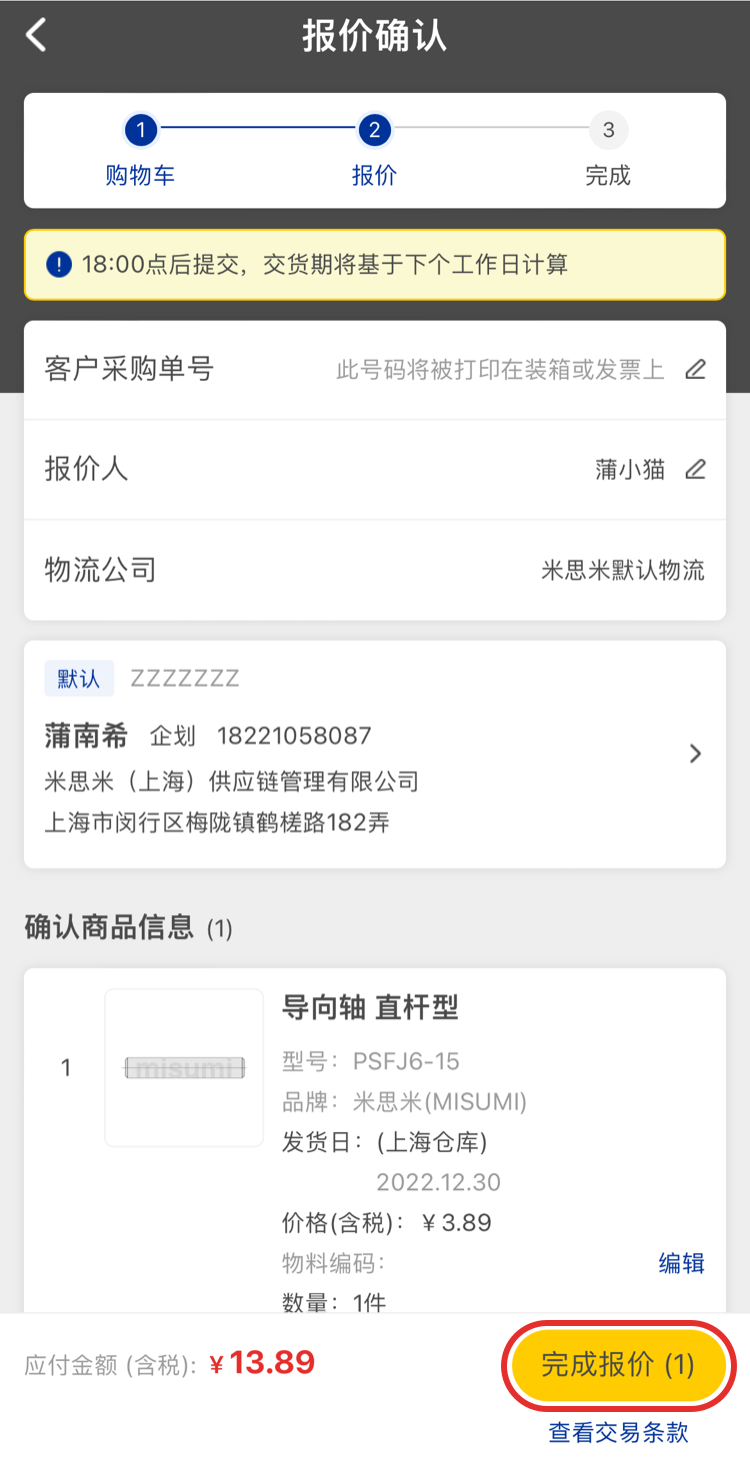This screenshot has height=1479, width=750.
Task: Open the 导向轴 直杆型 product image
Action: tap(184, 1067)
